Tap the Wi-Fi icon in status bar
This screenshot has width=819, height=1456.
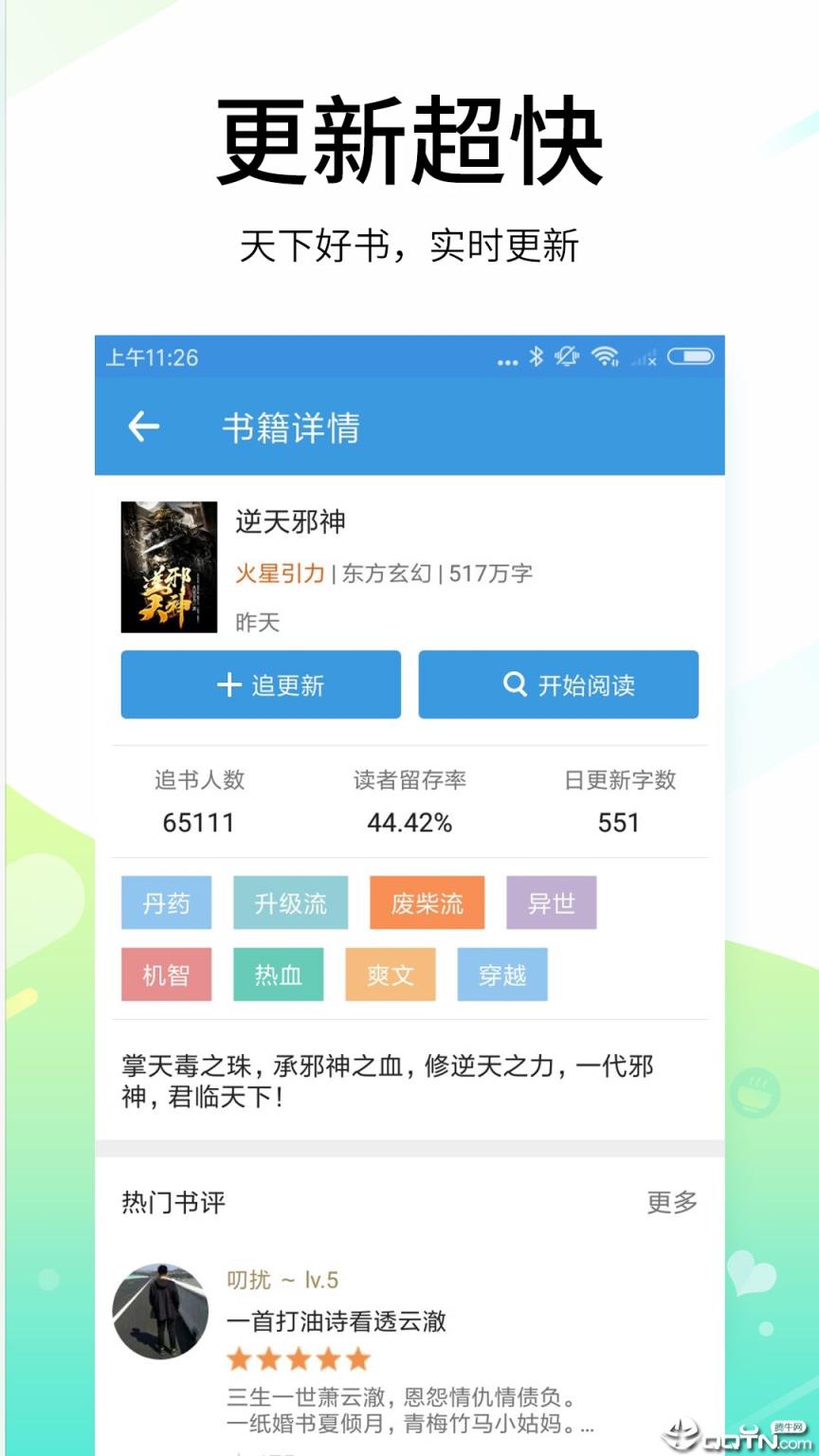pos(607,358)
